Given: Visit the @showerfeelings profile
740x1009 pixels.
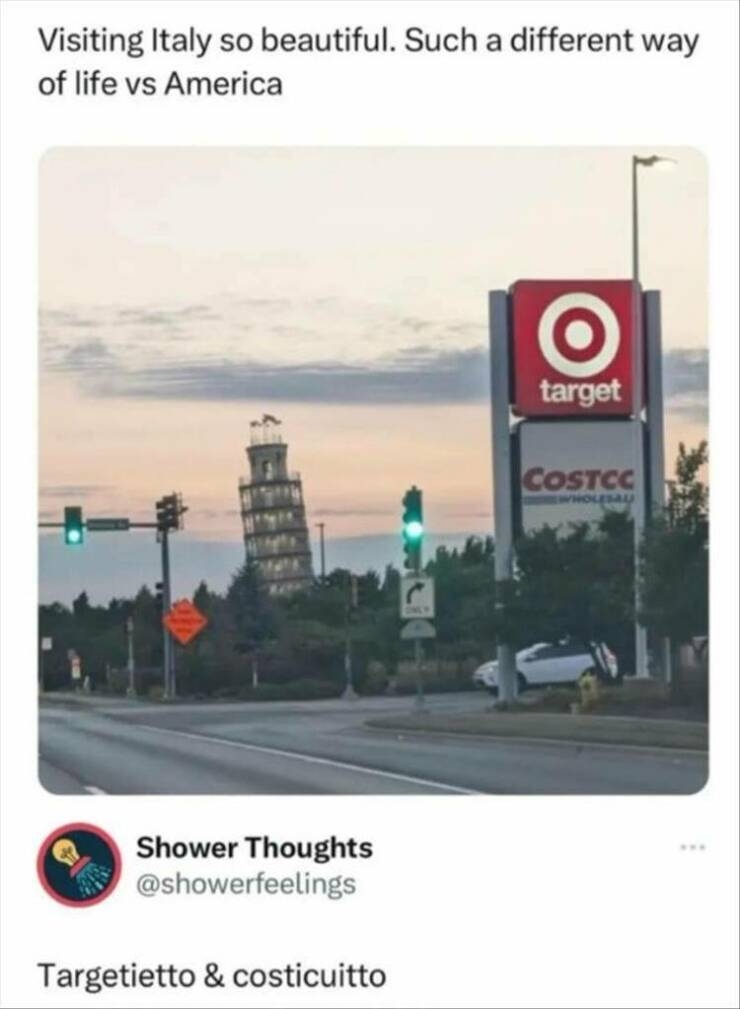Looking at the screenshot, I should [245, 884].
